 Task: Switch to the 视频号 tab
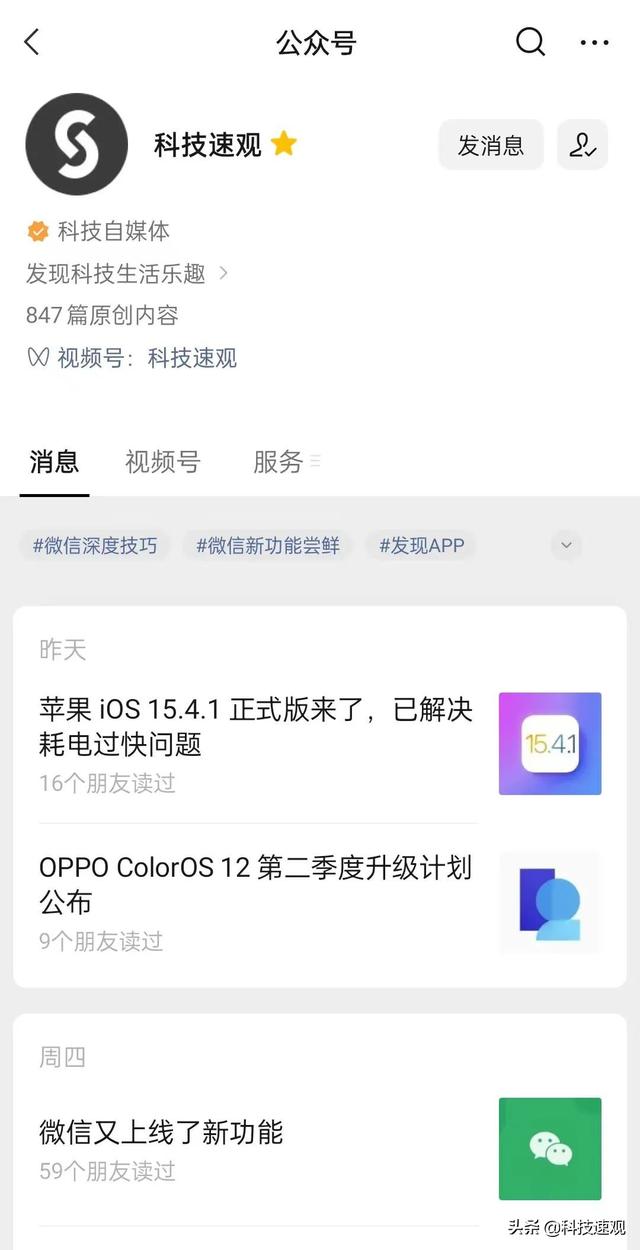(x=162, y=462)
